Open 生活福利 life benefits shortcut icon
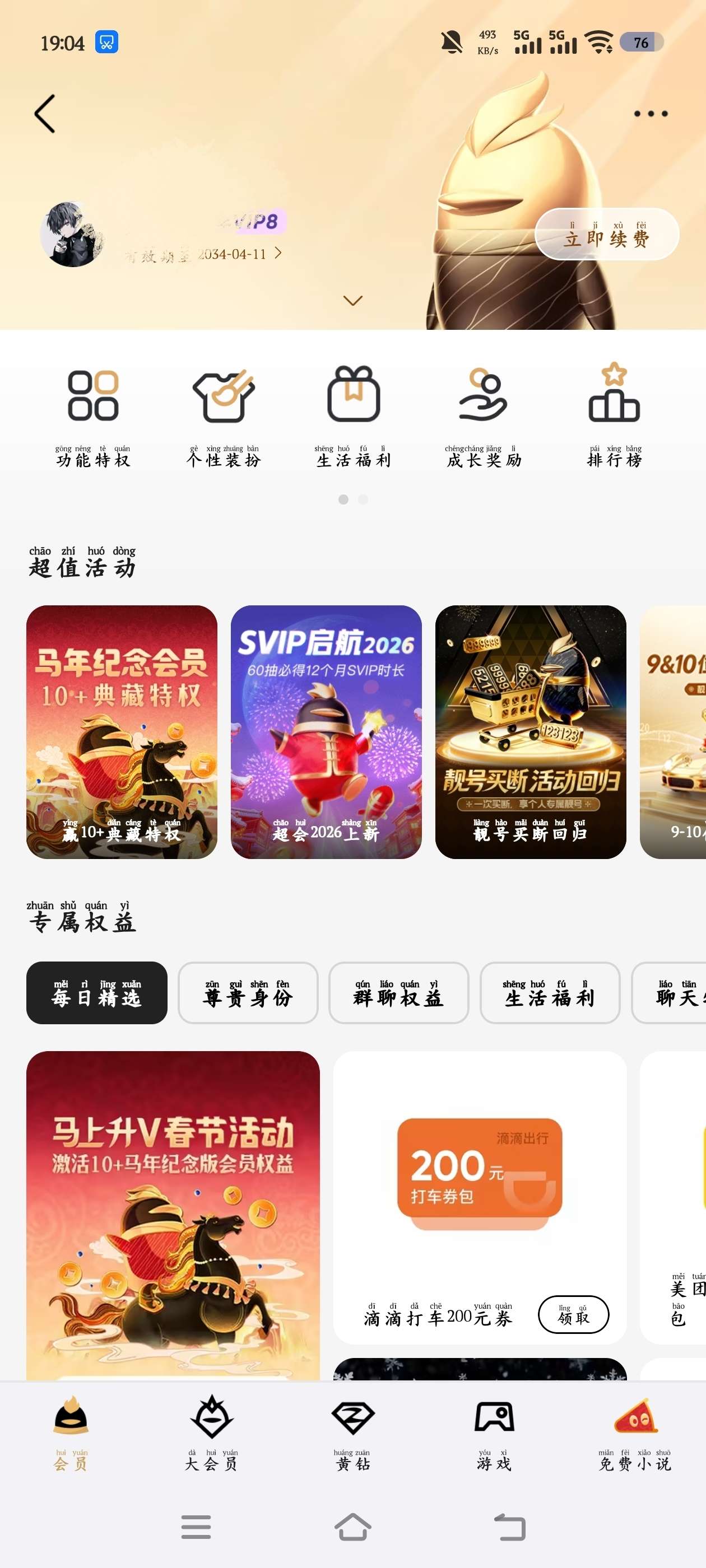 click(354, 416)
